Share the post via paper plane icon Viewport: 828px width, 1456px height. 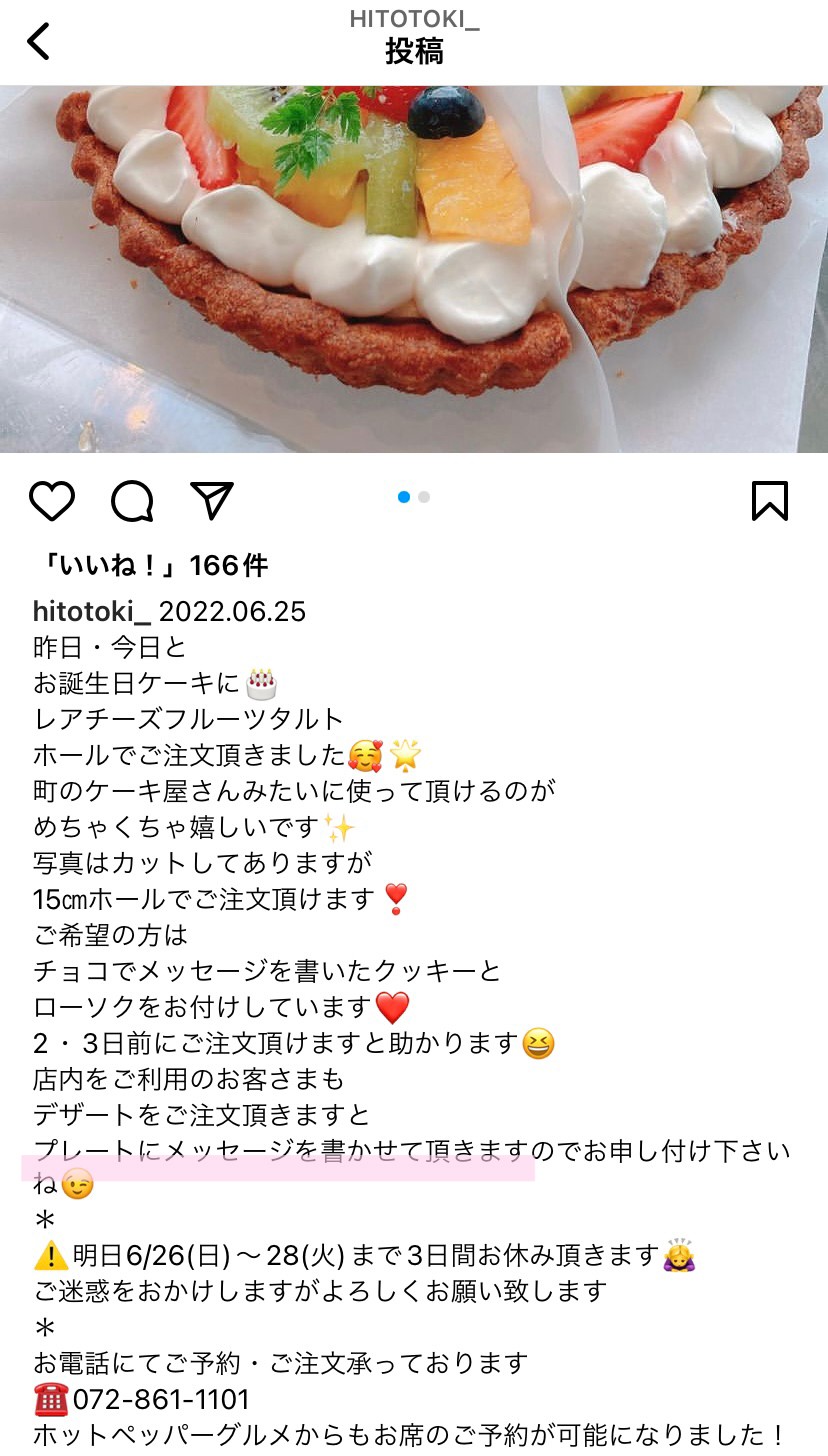click(x=212, y=501)
